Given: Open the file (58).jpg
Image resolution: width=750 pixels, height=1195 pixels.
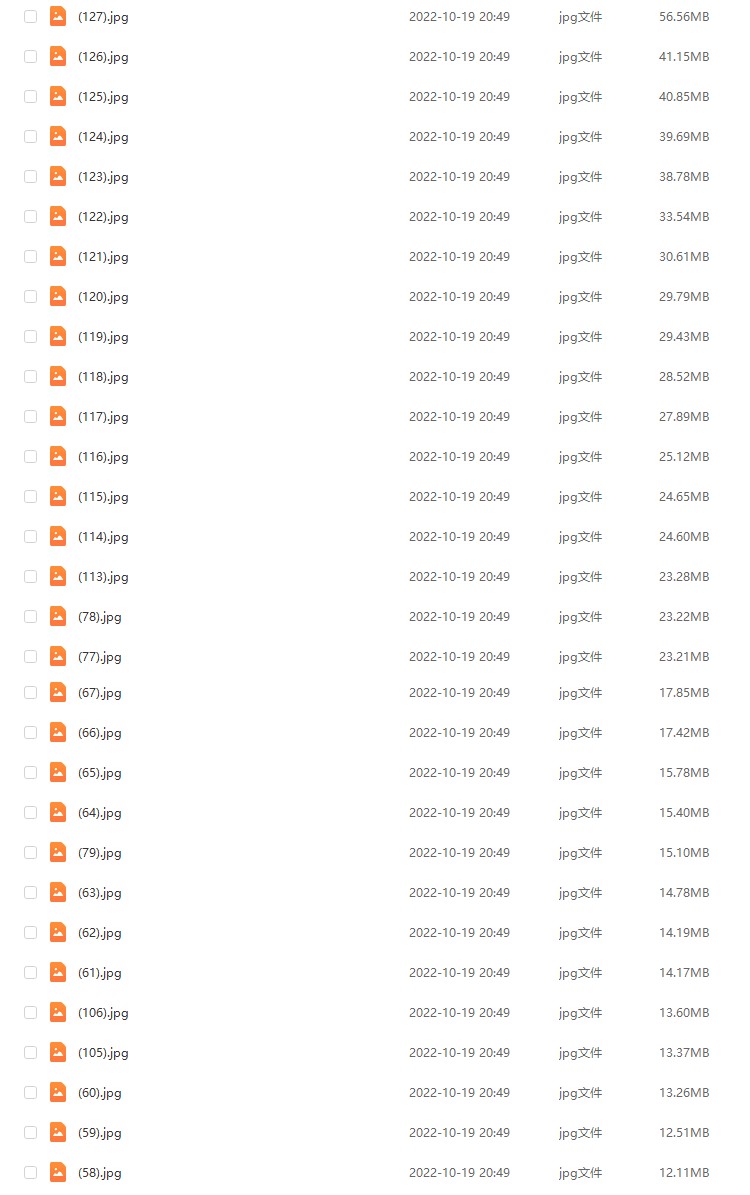Looking at the screenshot, I should (99, 1173).
